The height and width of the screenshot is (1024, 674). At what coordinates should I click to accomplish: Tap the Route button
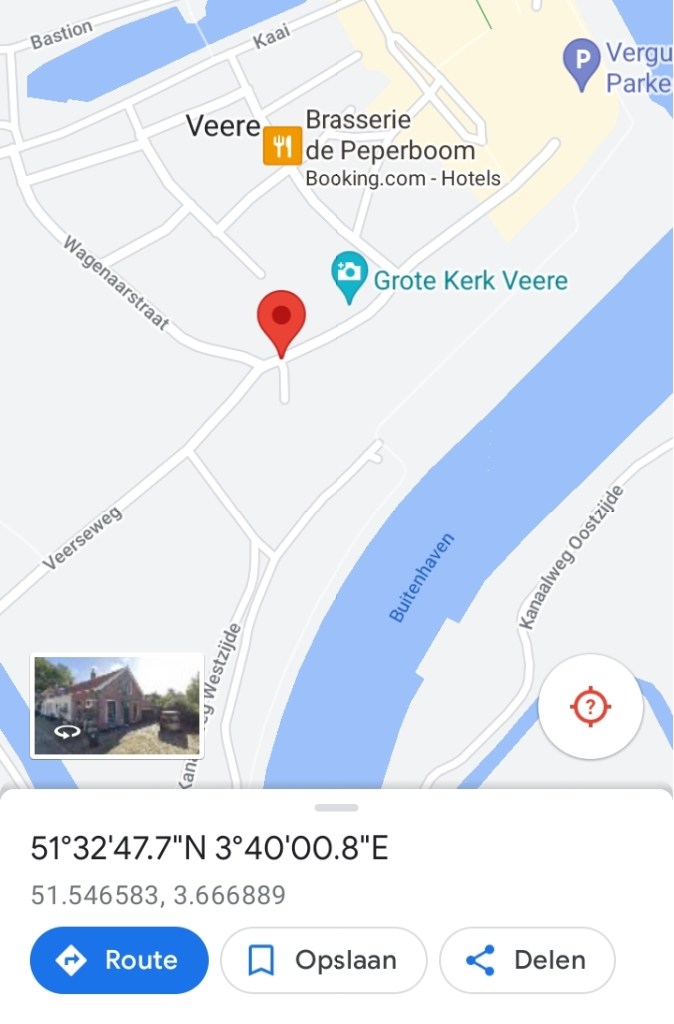pos(119,961)
